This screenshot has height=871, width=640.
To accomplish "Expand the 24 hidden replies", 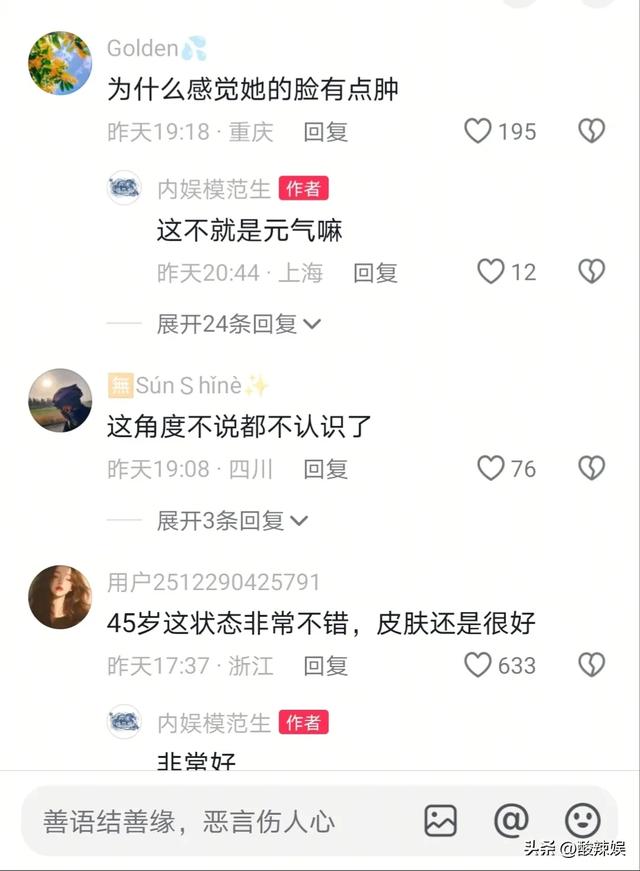I will (238, 324).
